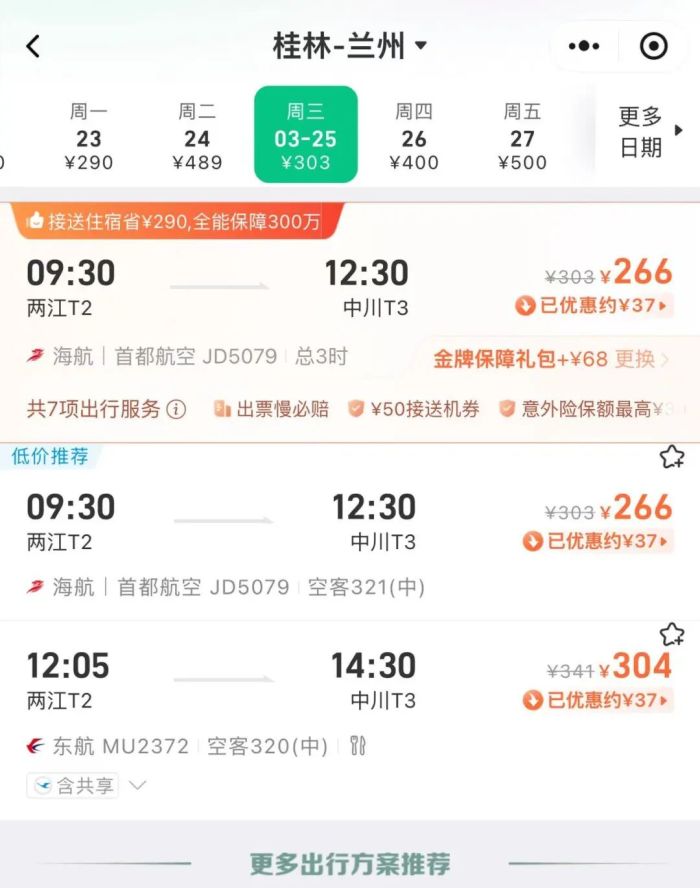Viewport: 700px width, 888px height.
Task: Close the mini program with the circle button
Action: [x=653, y=46]
